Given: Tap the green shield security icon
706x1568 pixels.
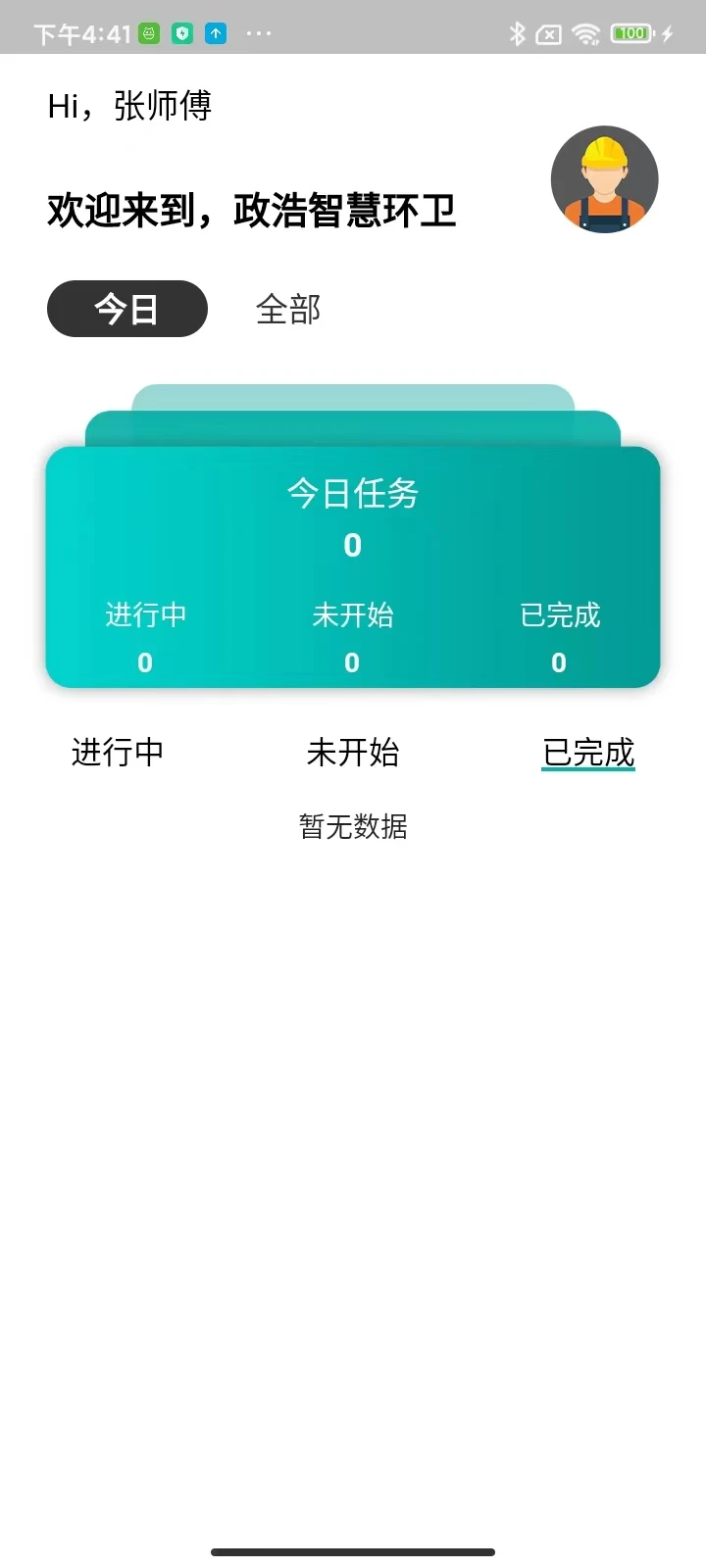Looking at the screenshot, I should pos(182,32).
